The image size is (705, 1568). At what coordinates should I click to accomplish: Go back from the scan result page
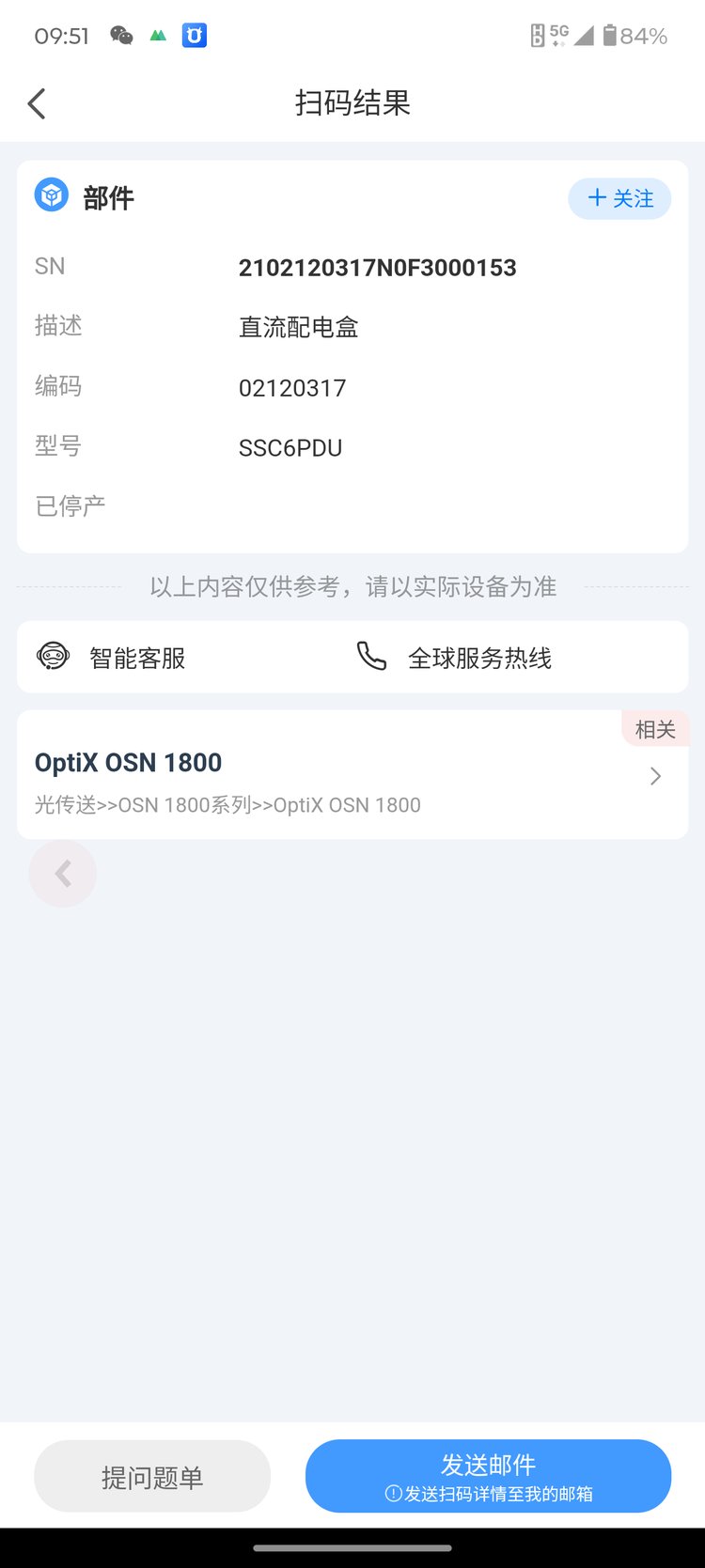point(38,103)
